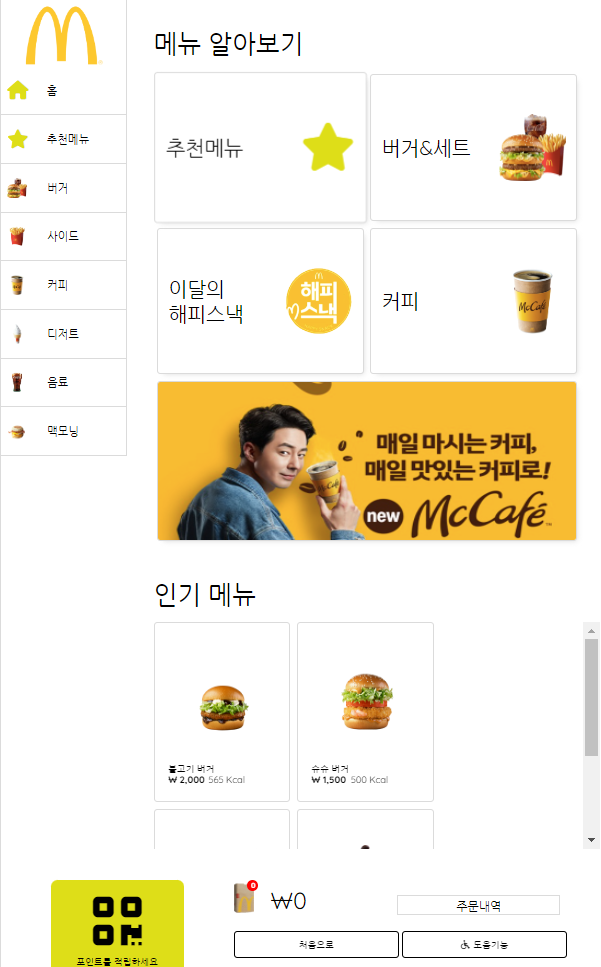Viewport: 601px width, 967px height.
Task: Tap the 처음으로 button
Action: [316, 944]
